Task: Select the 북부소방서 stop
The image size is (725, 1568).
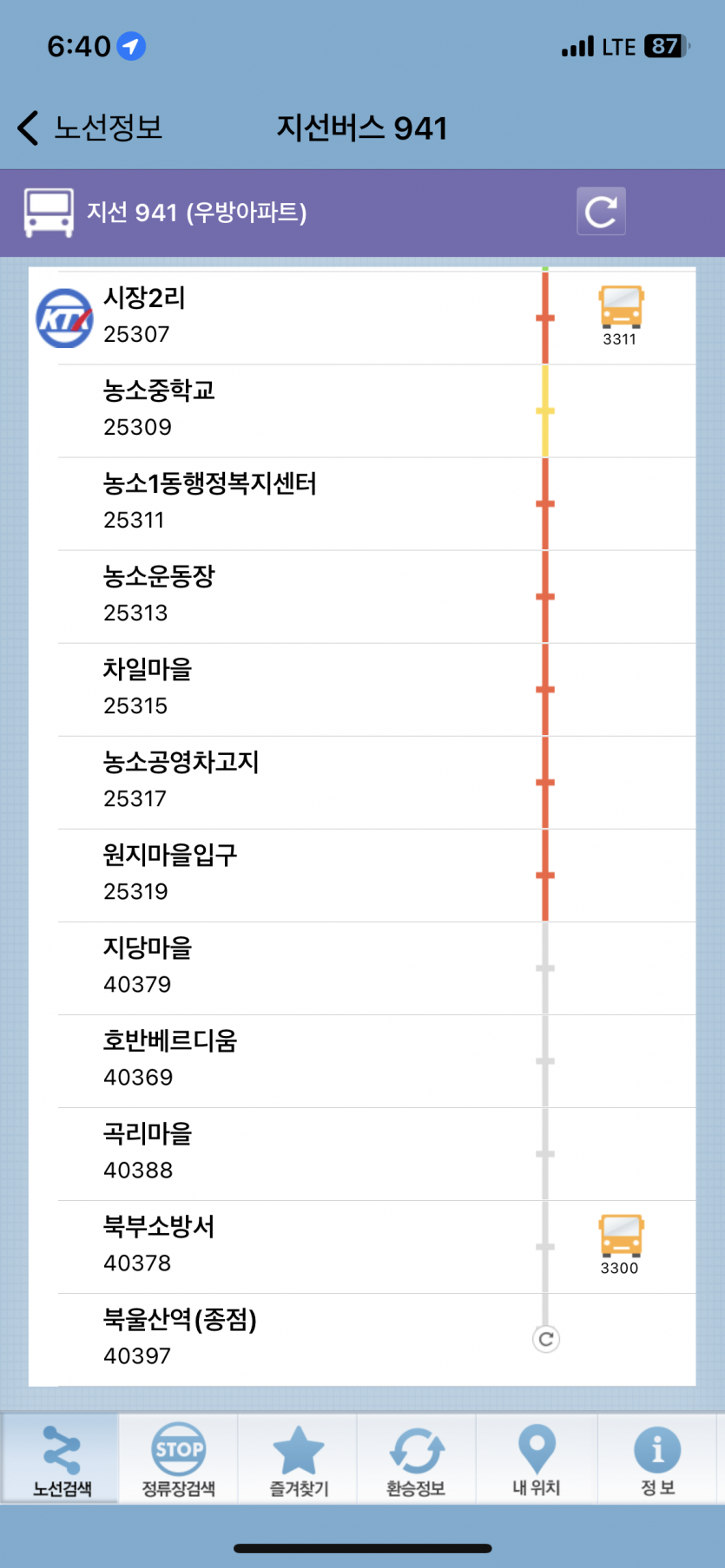Action: 260,1245
